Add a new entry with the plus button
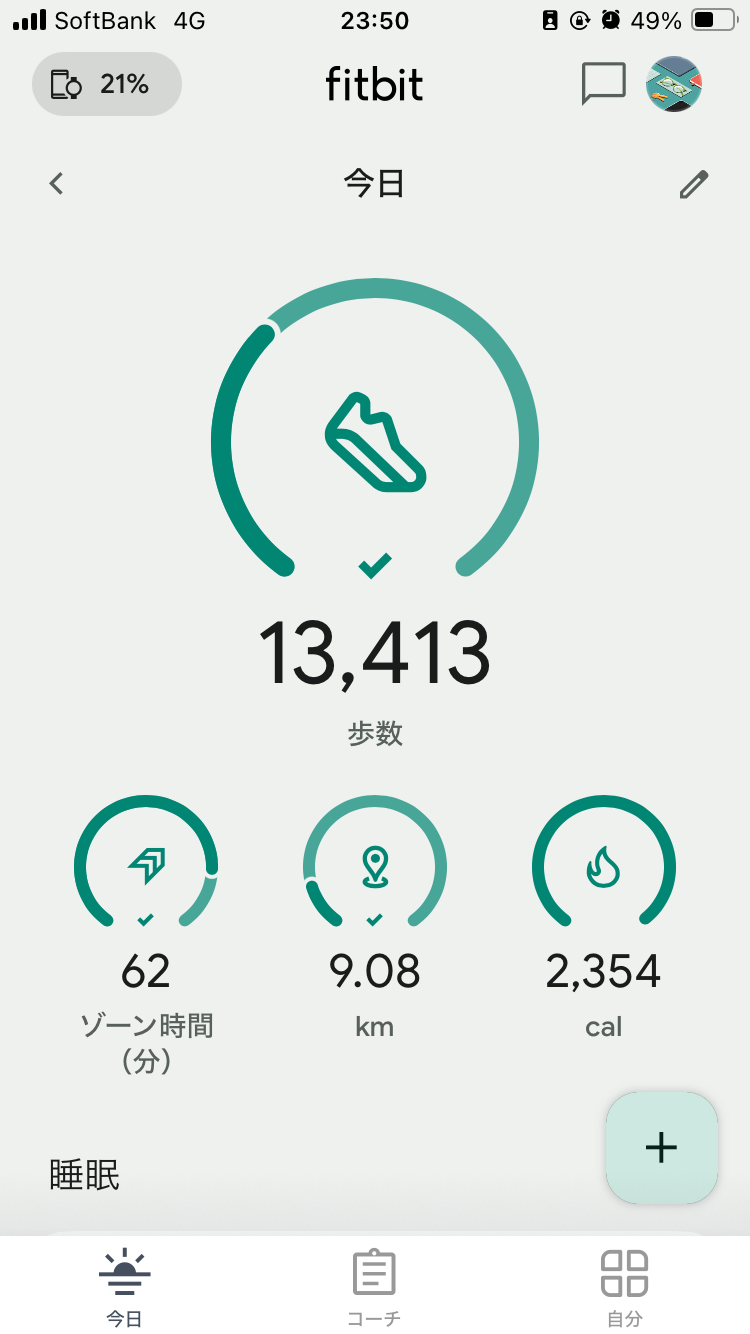 pyautogui.click(x=662, y=1147)
